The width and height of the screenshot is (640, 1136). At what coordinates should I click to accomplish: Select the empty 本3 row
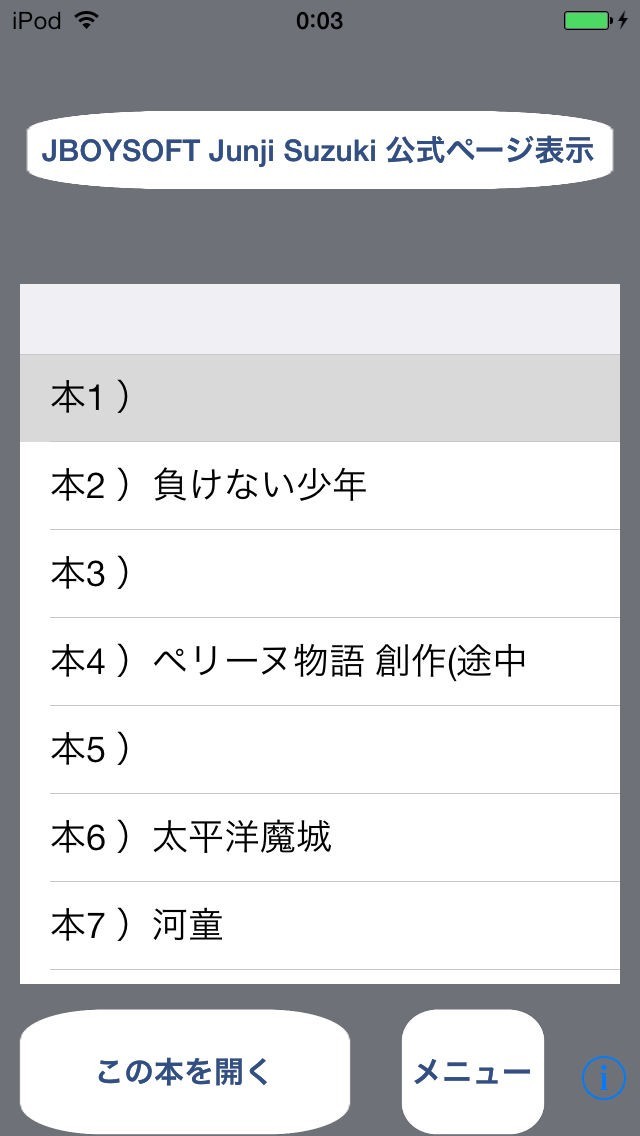[320, 574]
